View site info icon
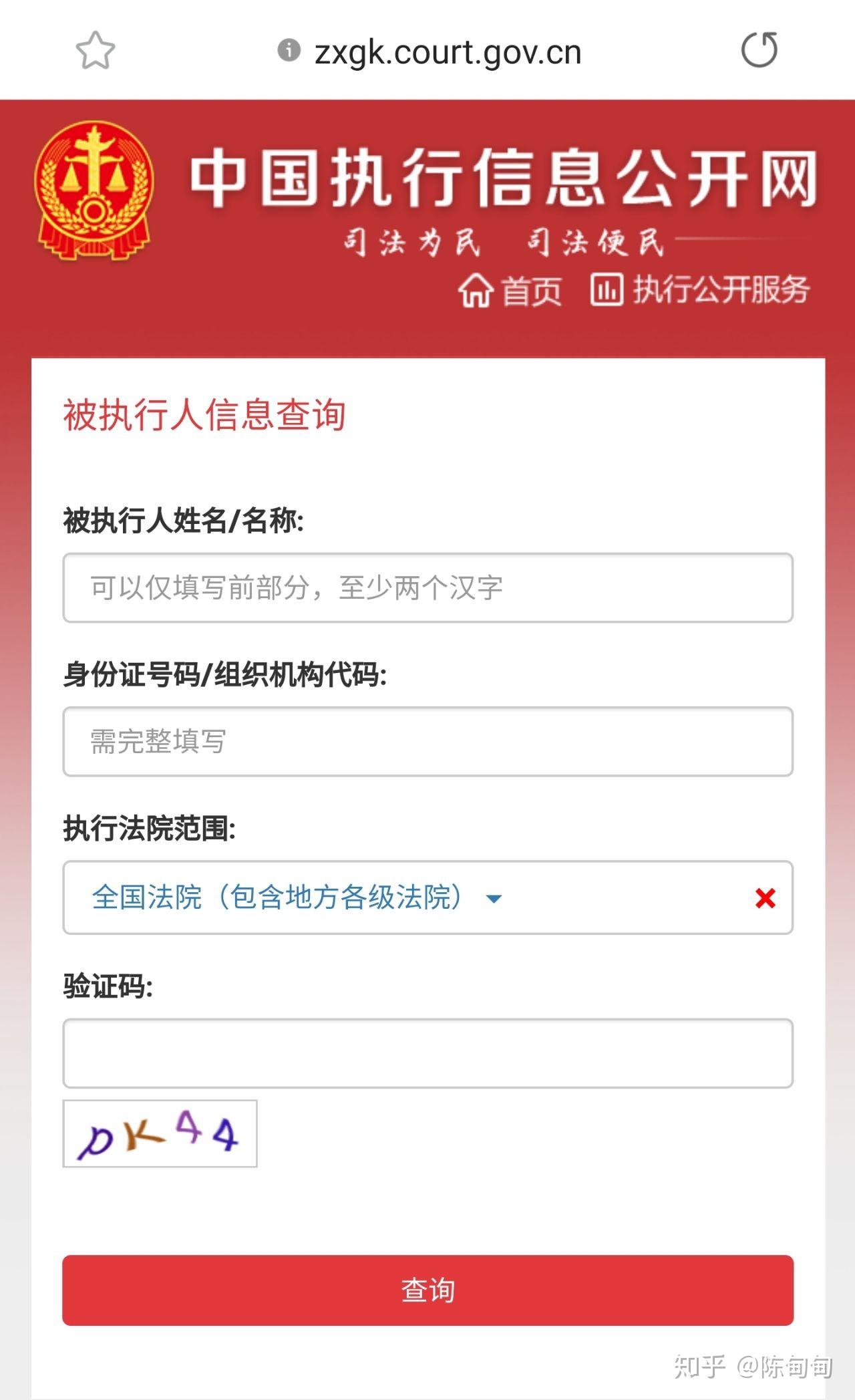 (289, 50)
